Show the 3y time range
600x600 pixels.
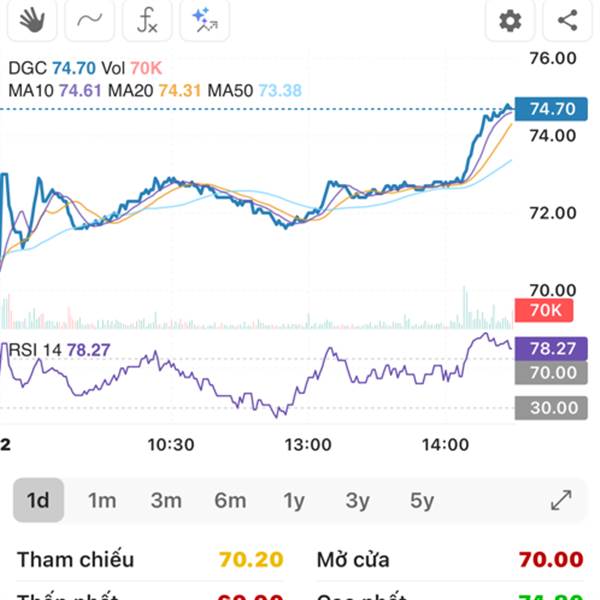[x=357, y=500]
